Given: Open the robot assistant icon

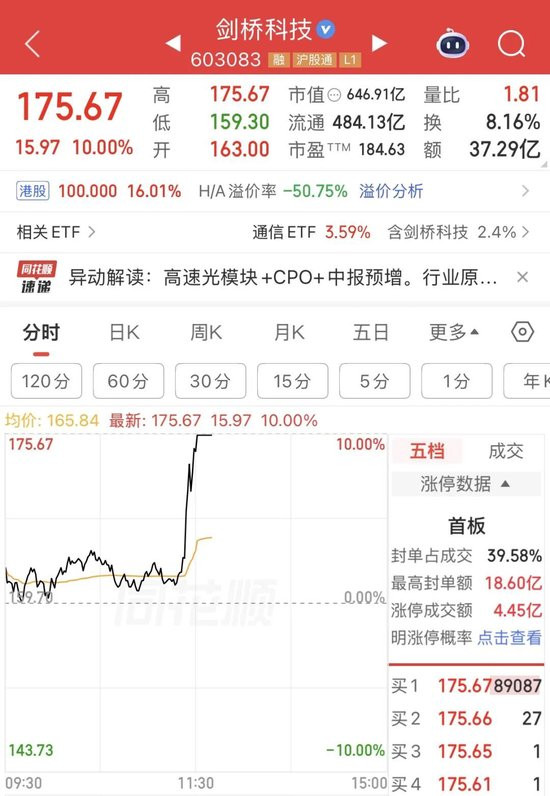Looking at the screenshot, I should point(452,44).
